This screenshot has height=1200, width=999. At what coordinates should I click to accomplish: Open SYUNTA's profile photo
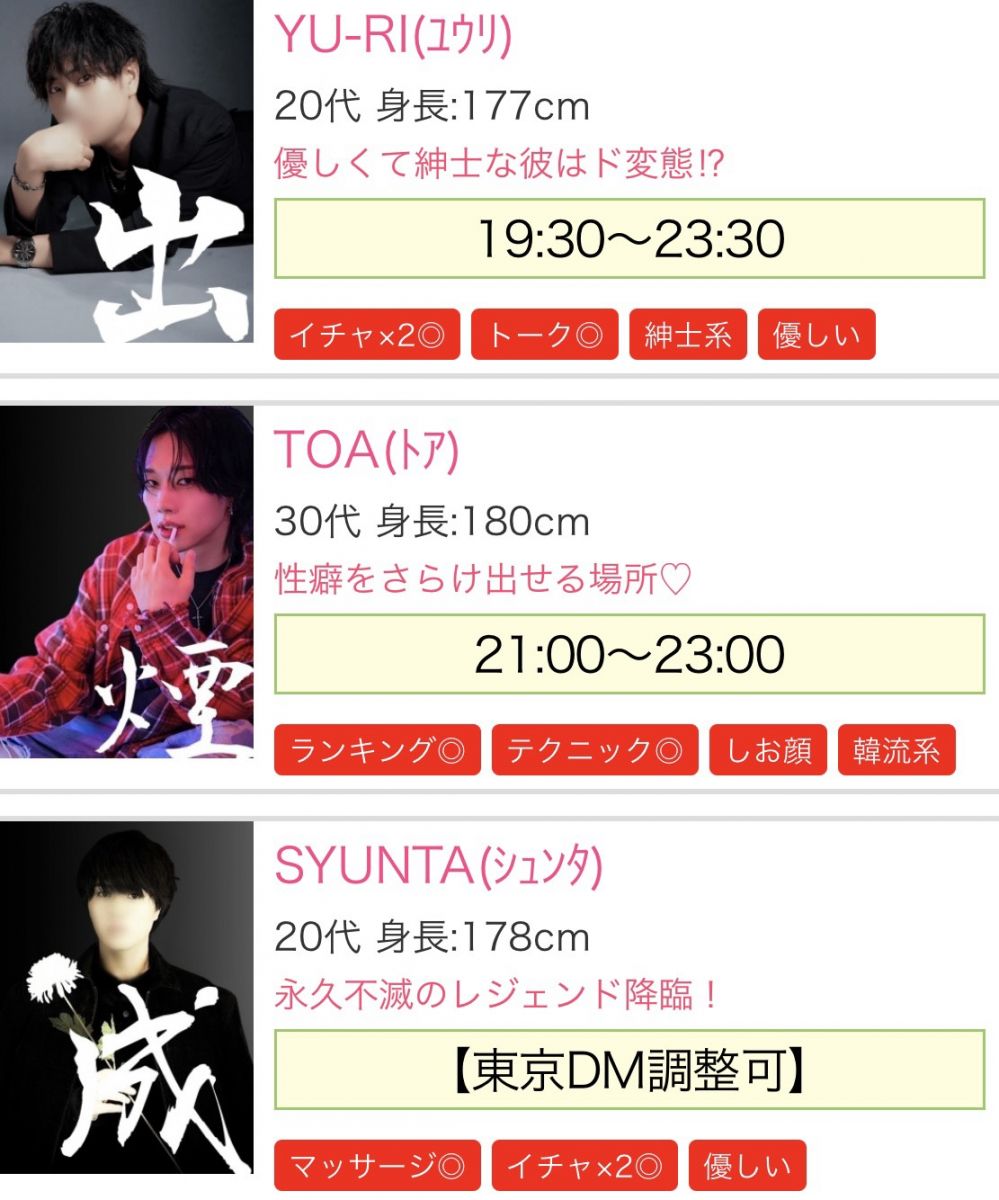coord(127,996)
